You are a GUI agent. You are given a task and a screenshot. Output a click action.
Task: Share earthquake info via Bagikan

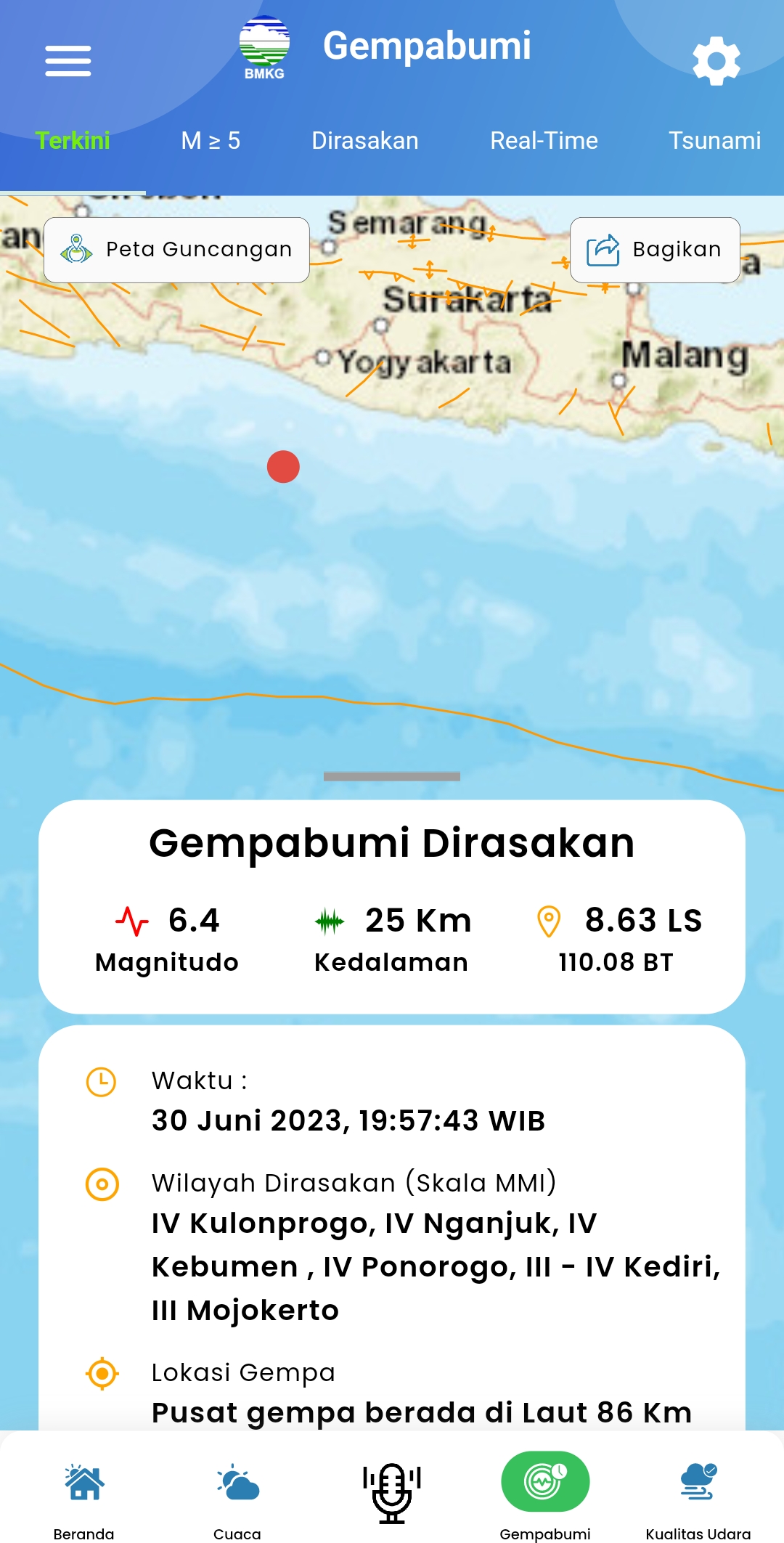pyautogui.click(x=655, y=250)
